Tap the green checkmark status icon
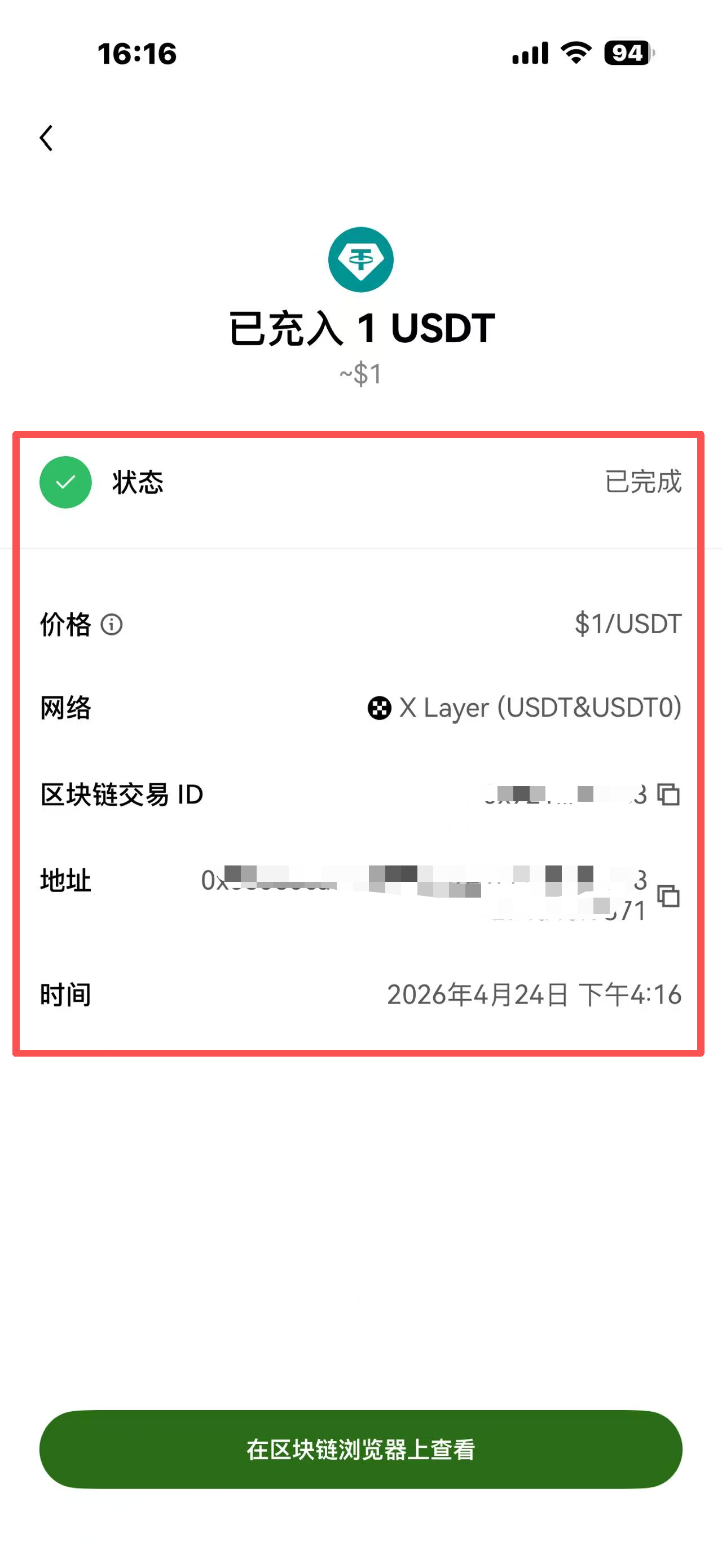Viewport: 722px width, 1568px height. (64, 482)
